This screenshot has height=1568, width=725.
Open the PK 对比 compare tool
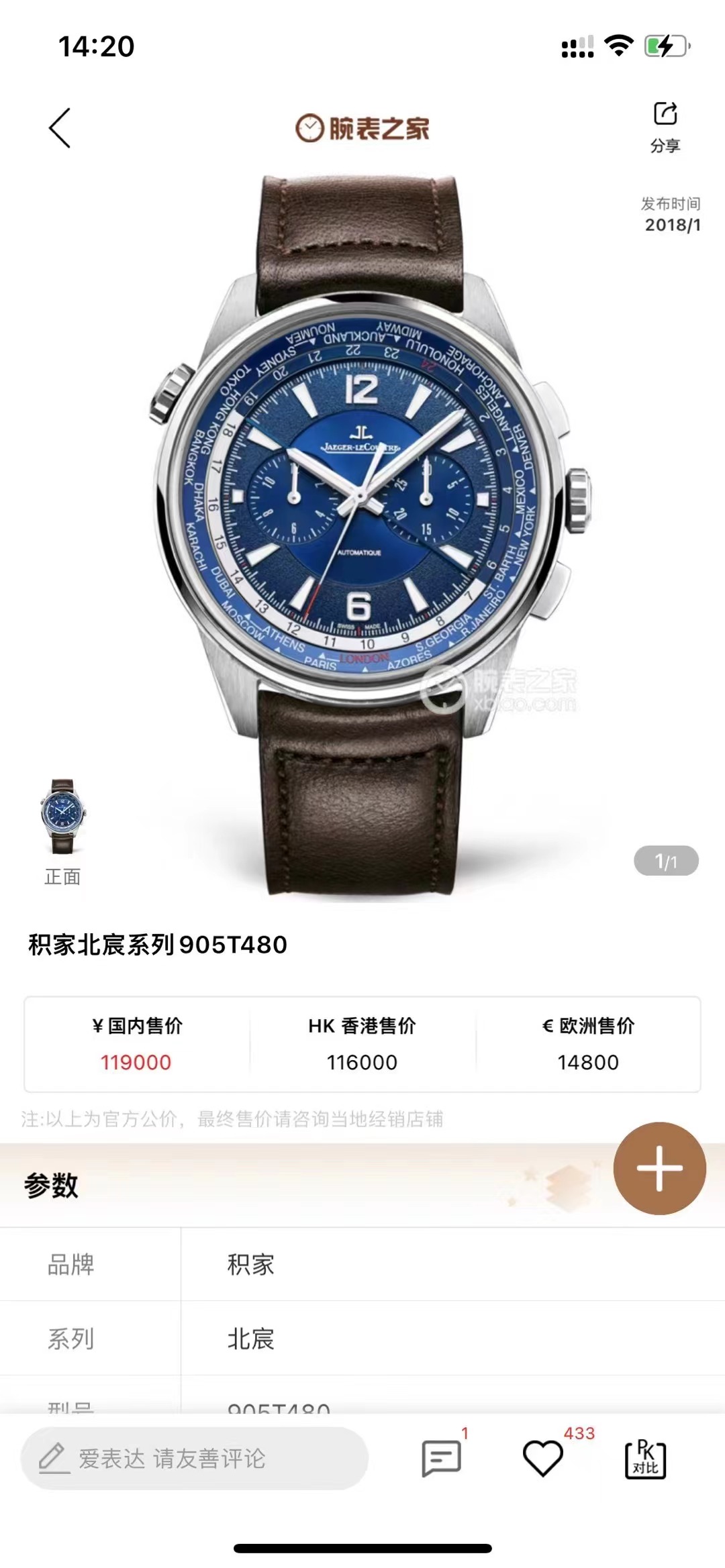pyautogui.click(x=645, y=1458)
